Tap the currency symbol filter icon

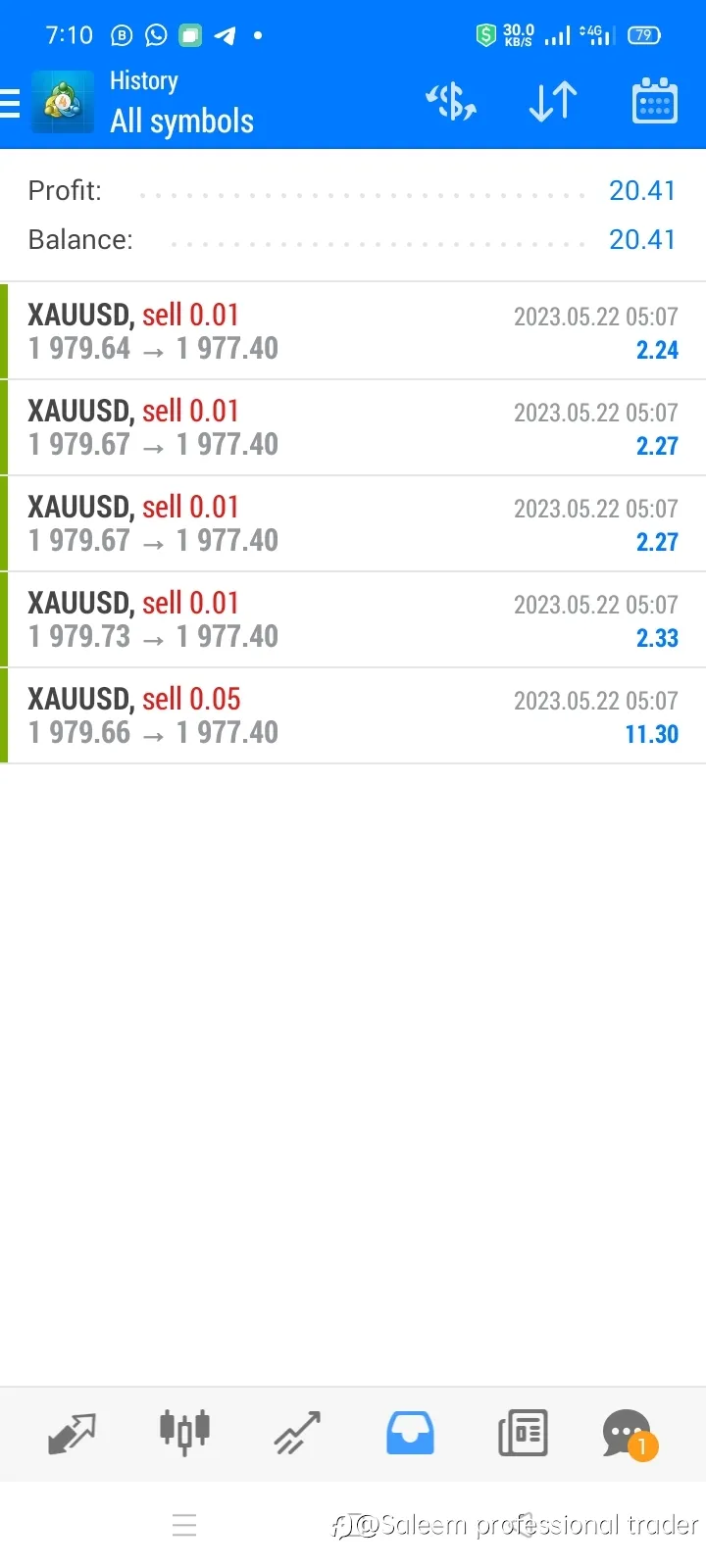point(451,102)
